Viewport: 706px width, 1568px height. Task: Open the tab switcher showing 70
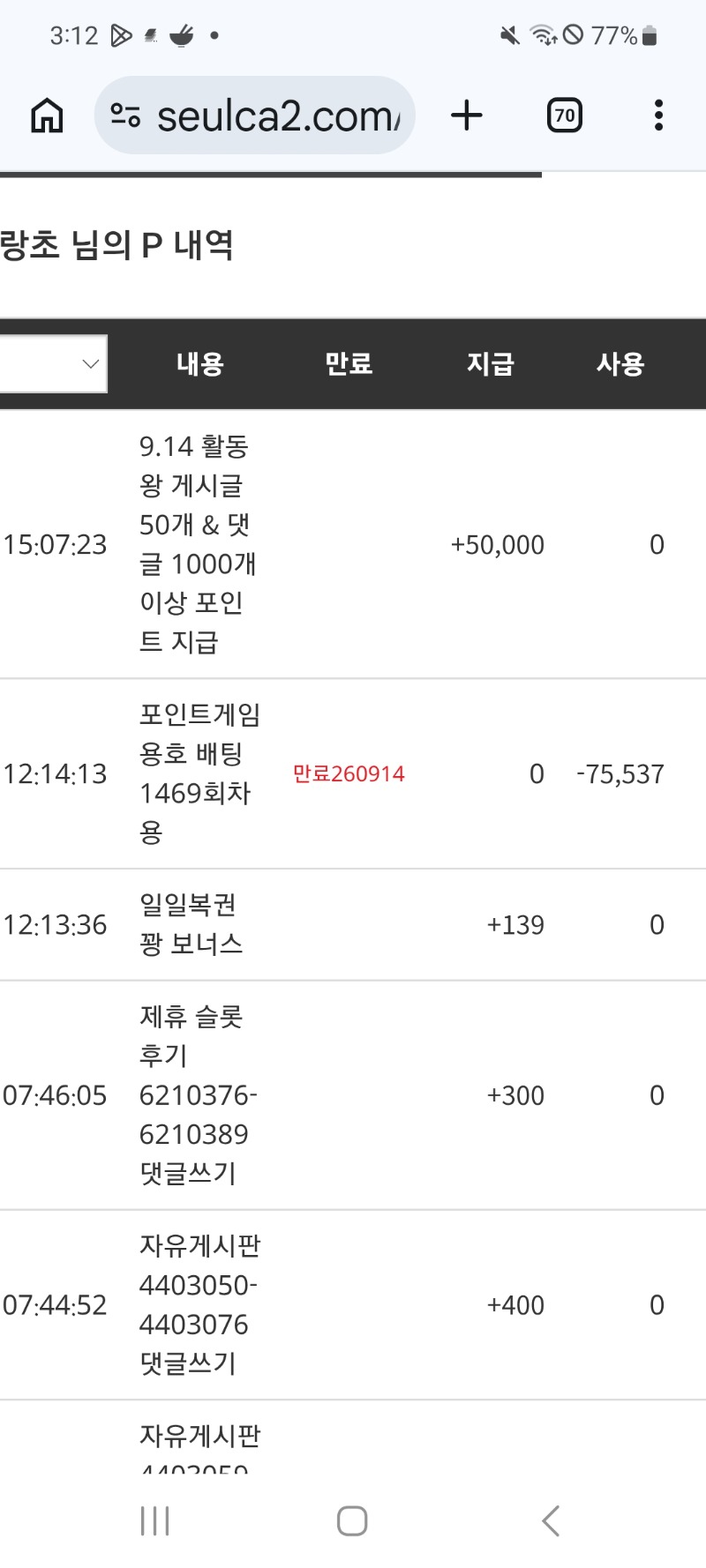tap(565, 116)
